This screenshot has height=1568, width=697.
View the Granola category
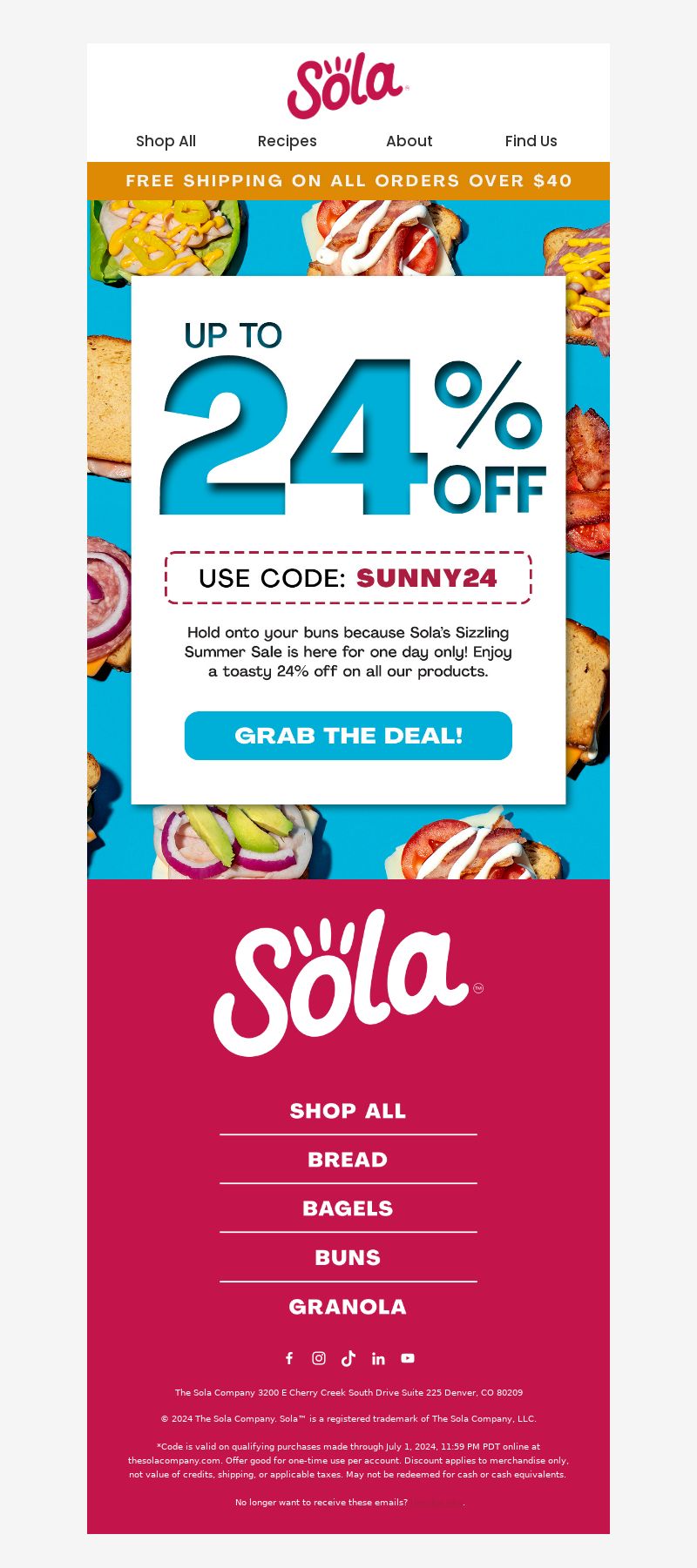(x=348, y=1307)
